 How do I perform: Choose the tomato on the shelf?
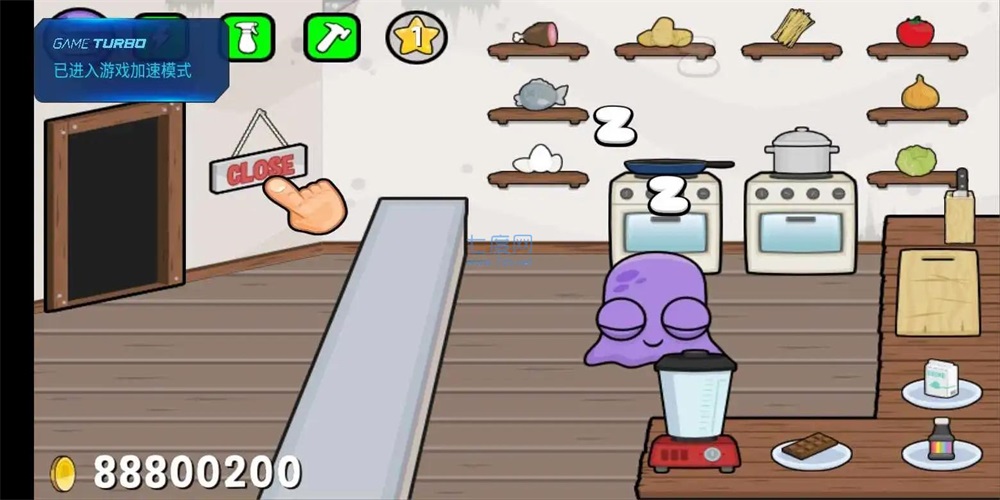click(915, 32)
